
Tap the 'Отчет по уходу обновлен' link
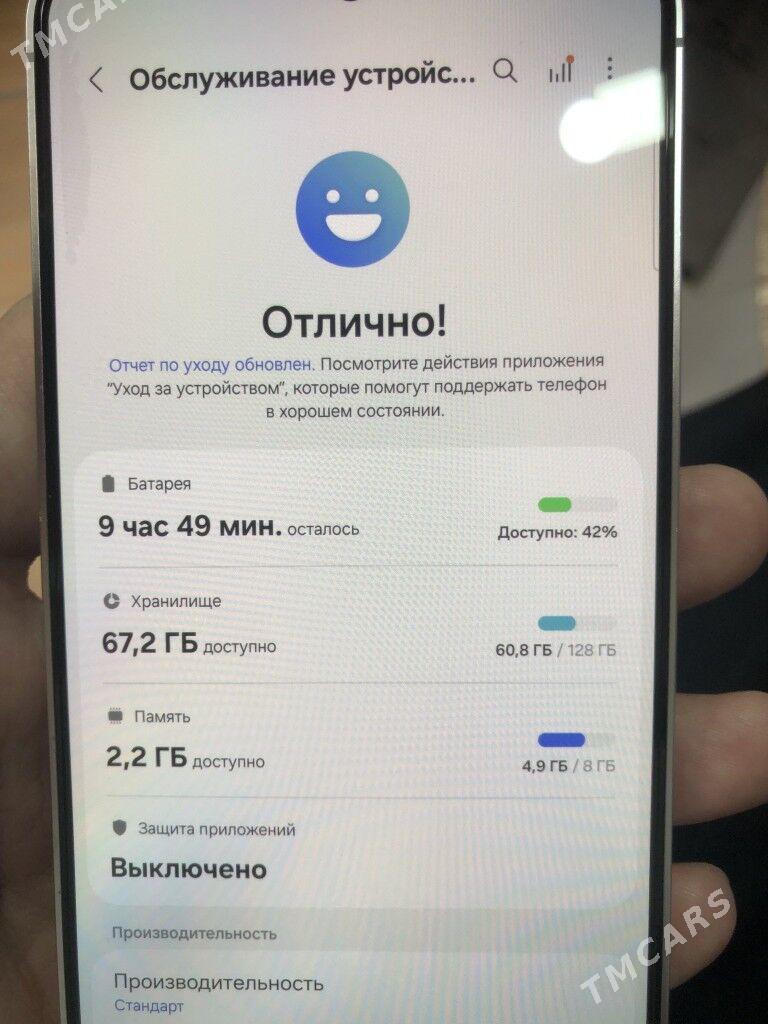point(212,361)
